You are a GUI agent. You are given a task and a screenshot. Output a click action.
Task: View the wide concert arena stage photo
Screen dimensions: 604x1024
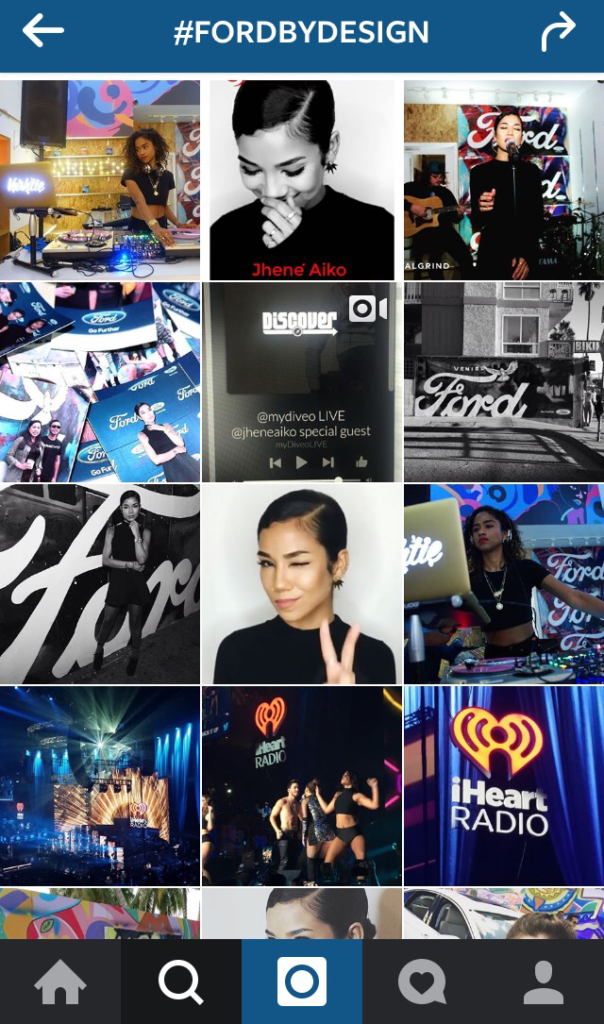click(x=100, y=786)
